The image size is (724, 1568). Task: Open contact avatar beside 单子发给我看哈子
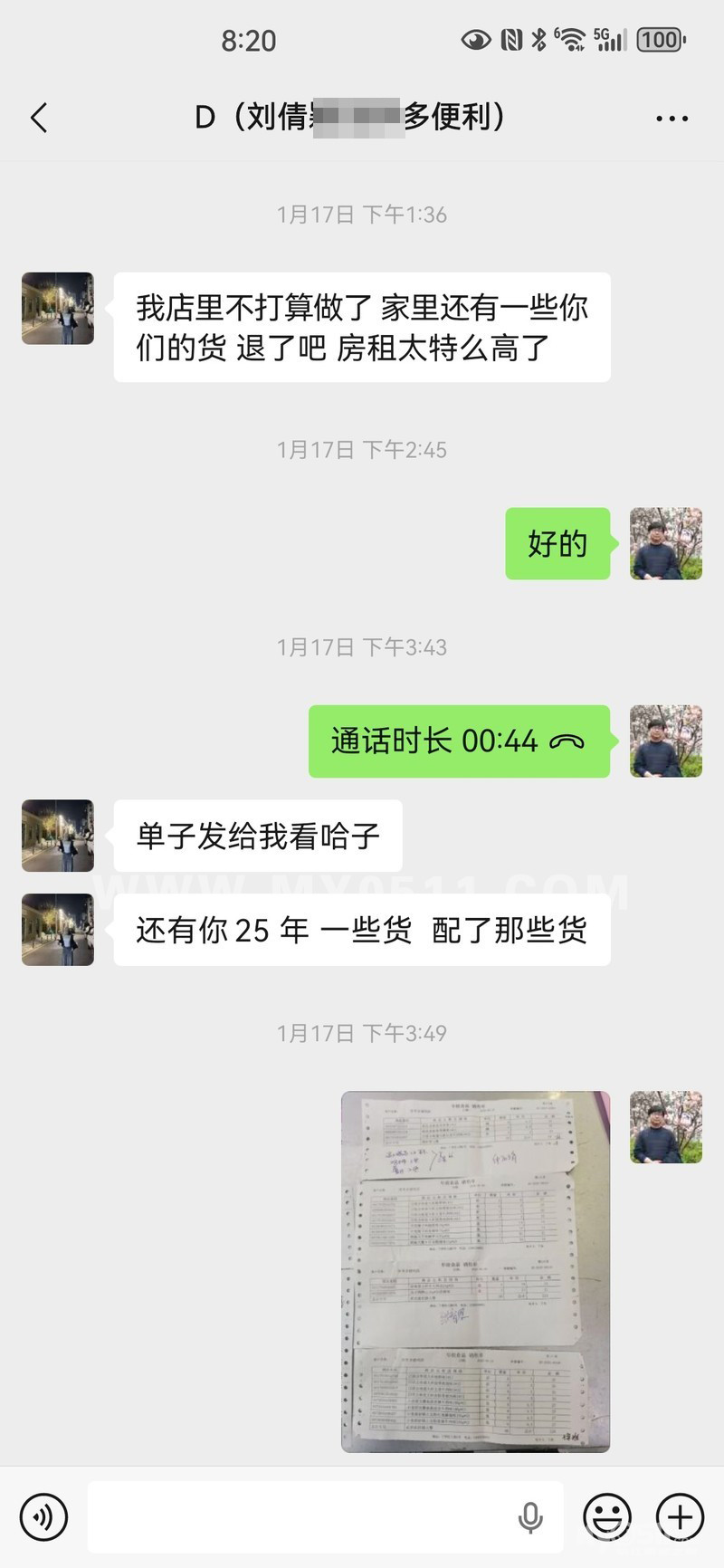tap(58, 836)
